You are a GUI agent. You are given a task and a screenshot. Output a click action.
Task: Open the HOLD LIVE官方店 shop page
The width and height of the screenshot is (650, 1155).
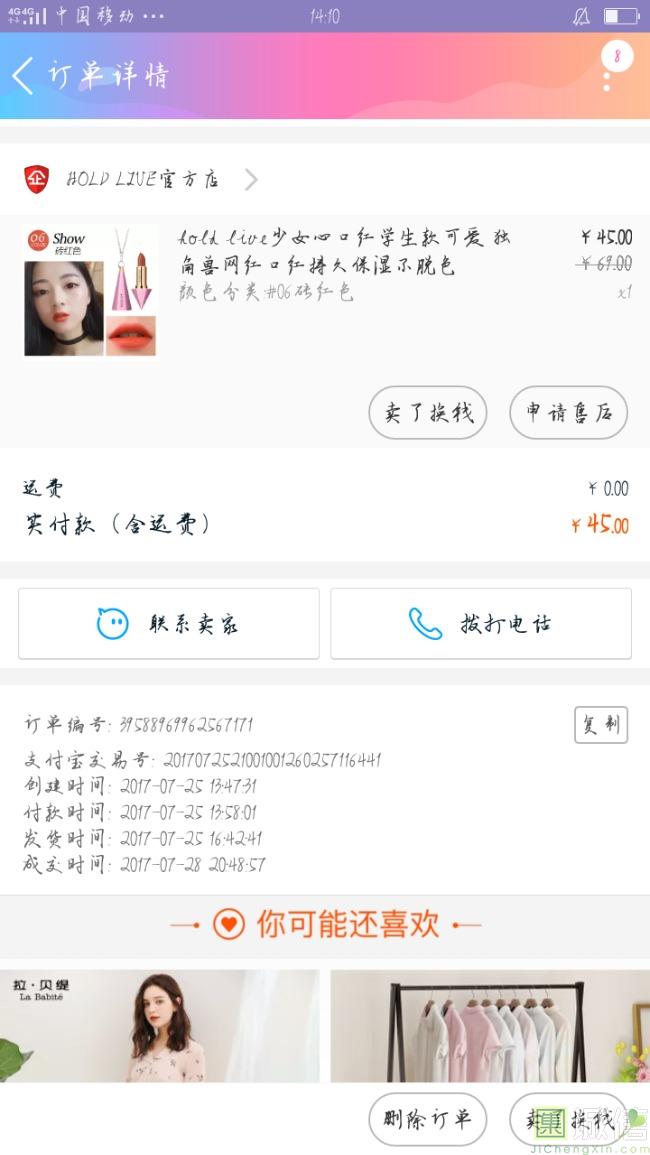click(x=142, y=180)
